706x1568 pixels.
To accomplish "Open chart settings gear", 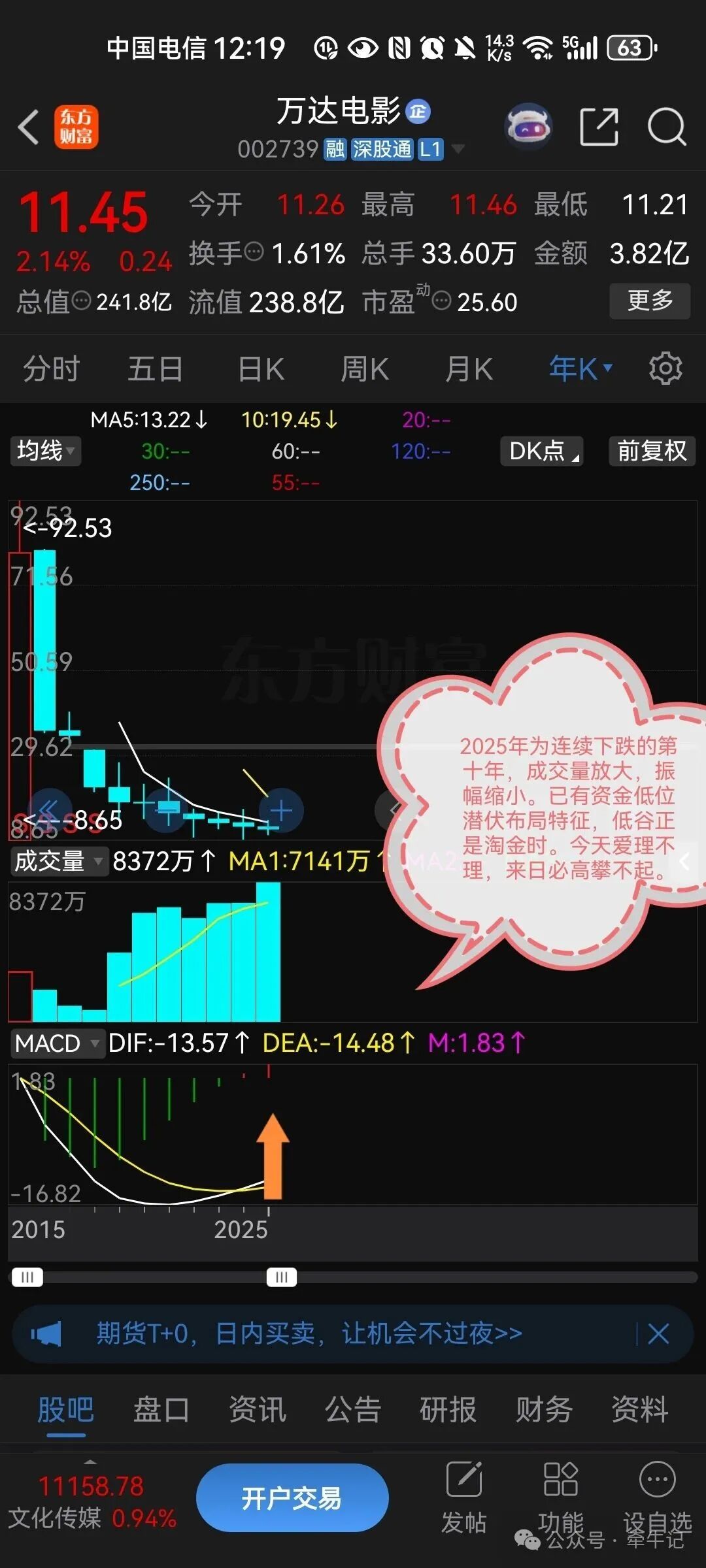I will [665, 368].
